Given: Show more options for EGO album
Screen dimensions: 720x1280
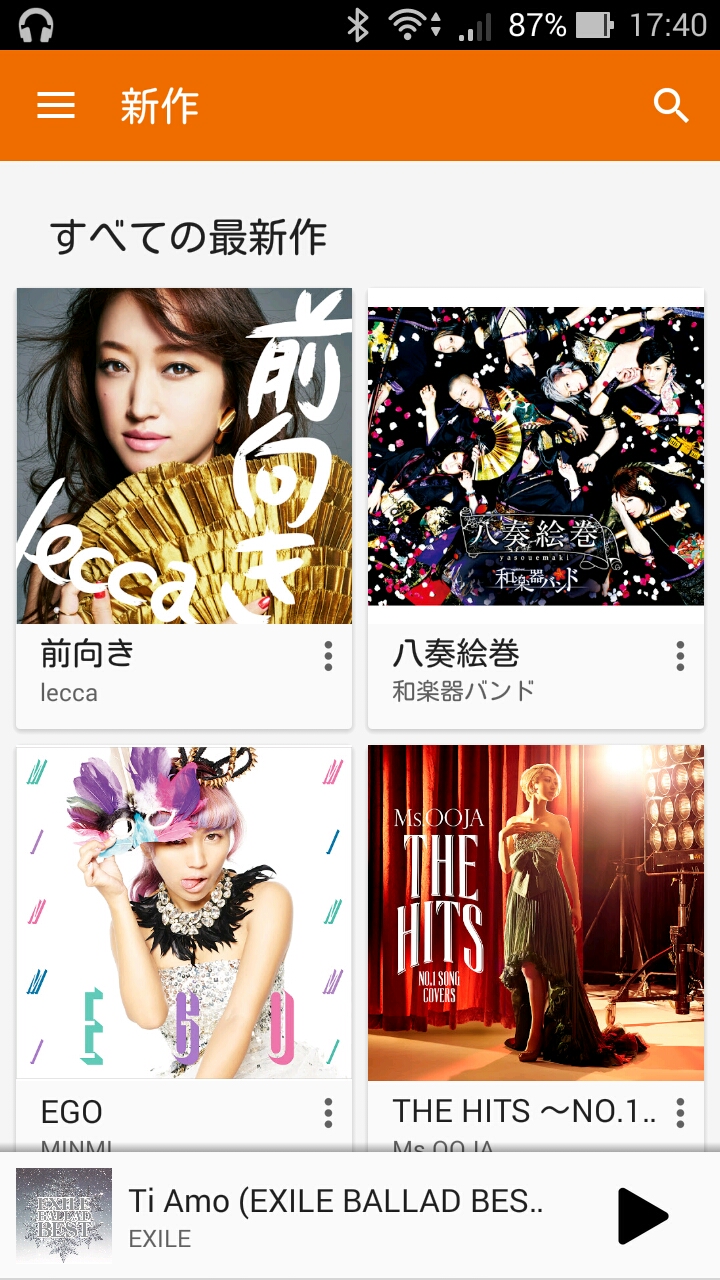Looking at the screenshot, I should click(x=328, y=1113).
